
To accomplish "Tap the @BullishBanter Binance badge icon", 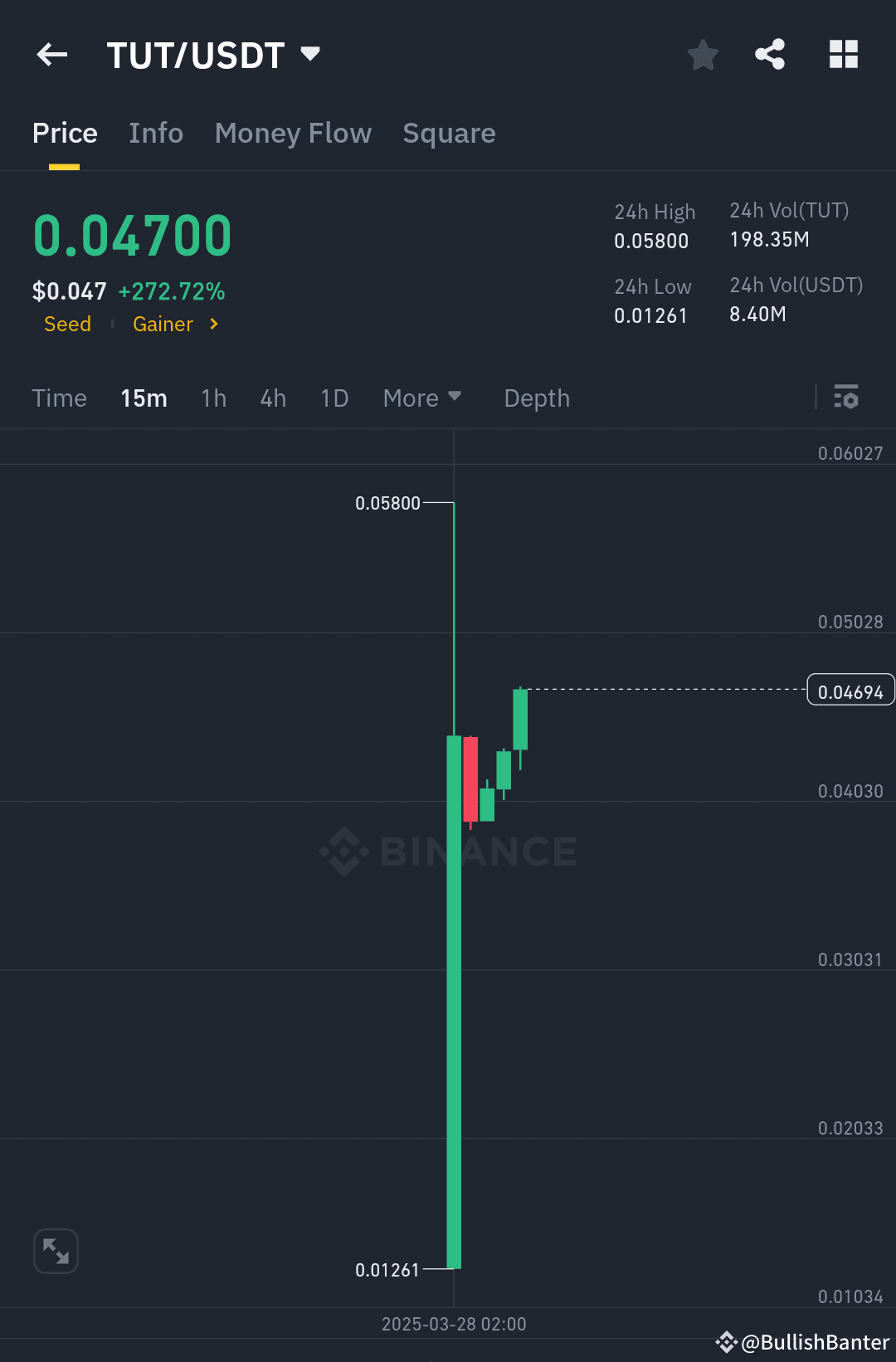I will 726,1342.
